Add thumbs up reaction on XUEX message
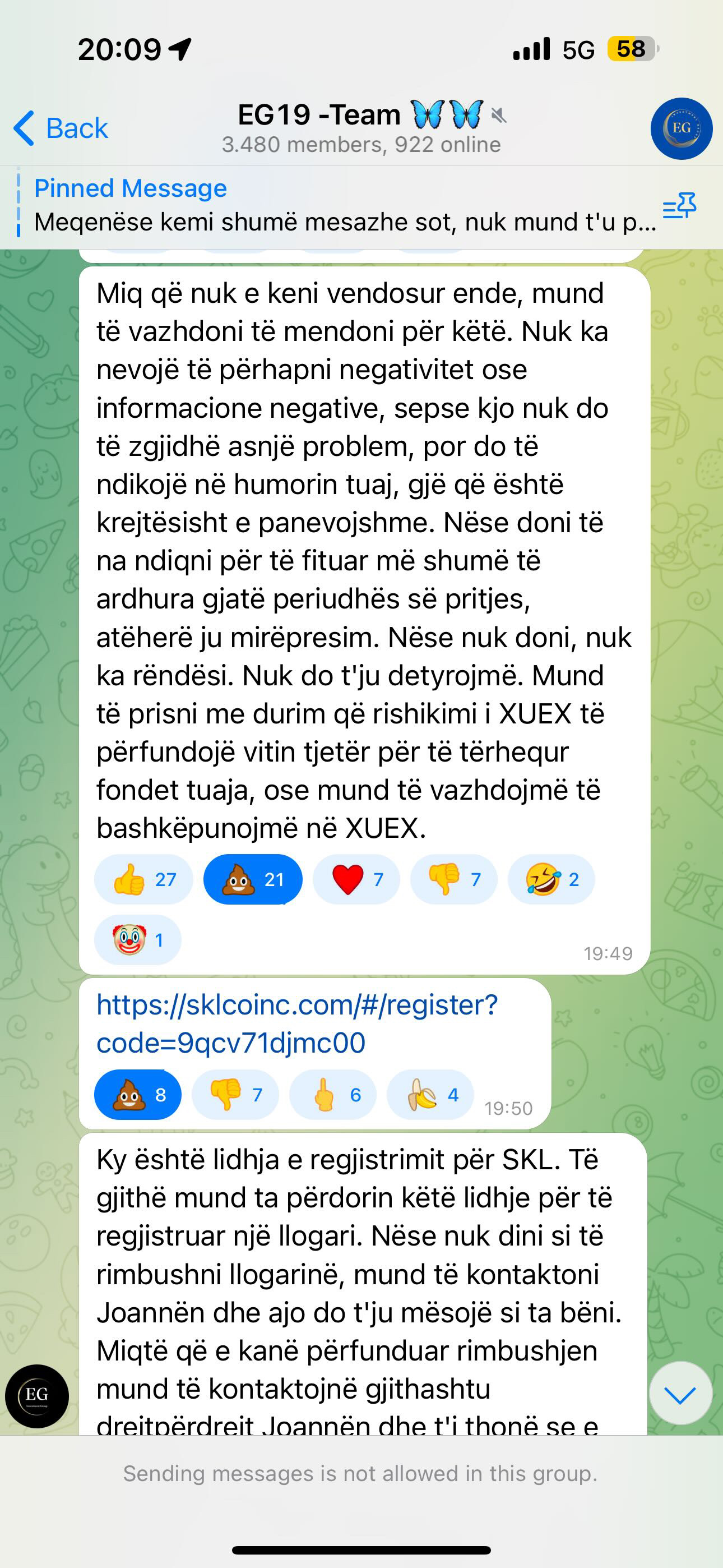The width and height of the screenshot is (723, 1568). (143, 879)
